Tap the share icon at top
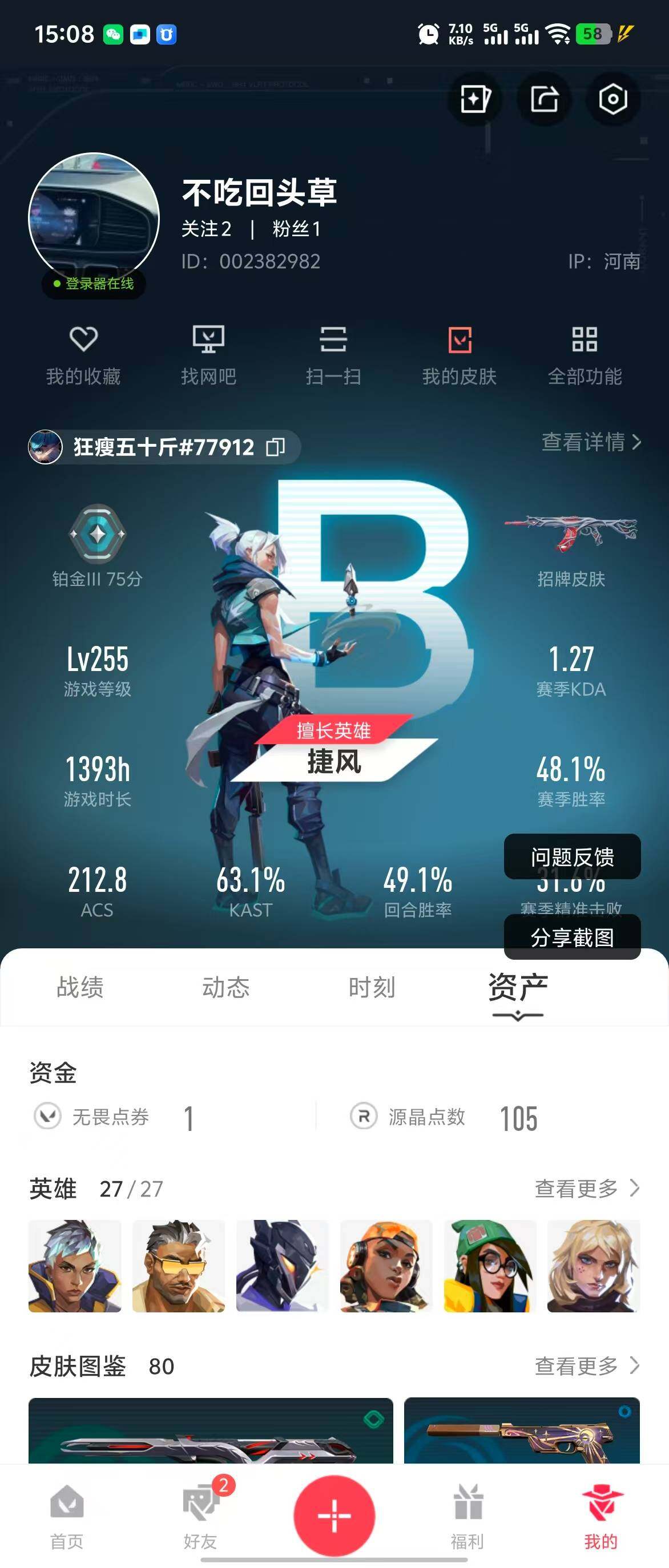669x1568 pixels. pos(543,99)
